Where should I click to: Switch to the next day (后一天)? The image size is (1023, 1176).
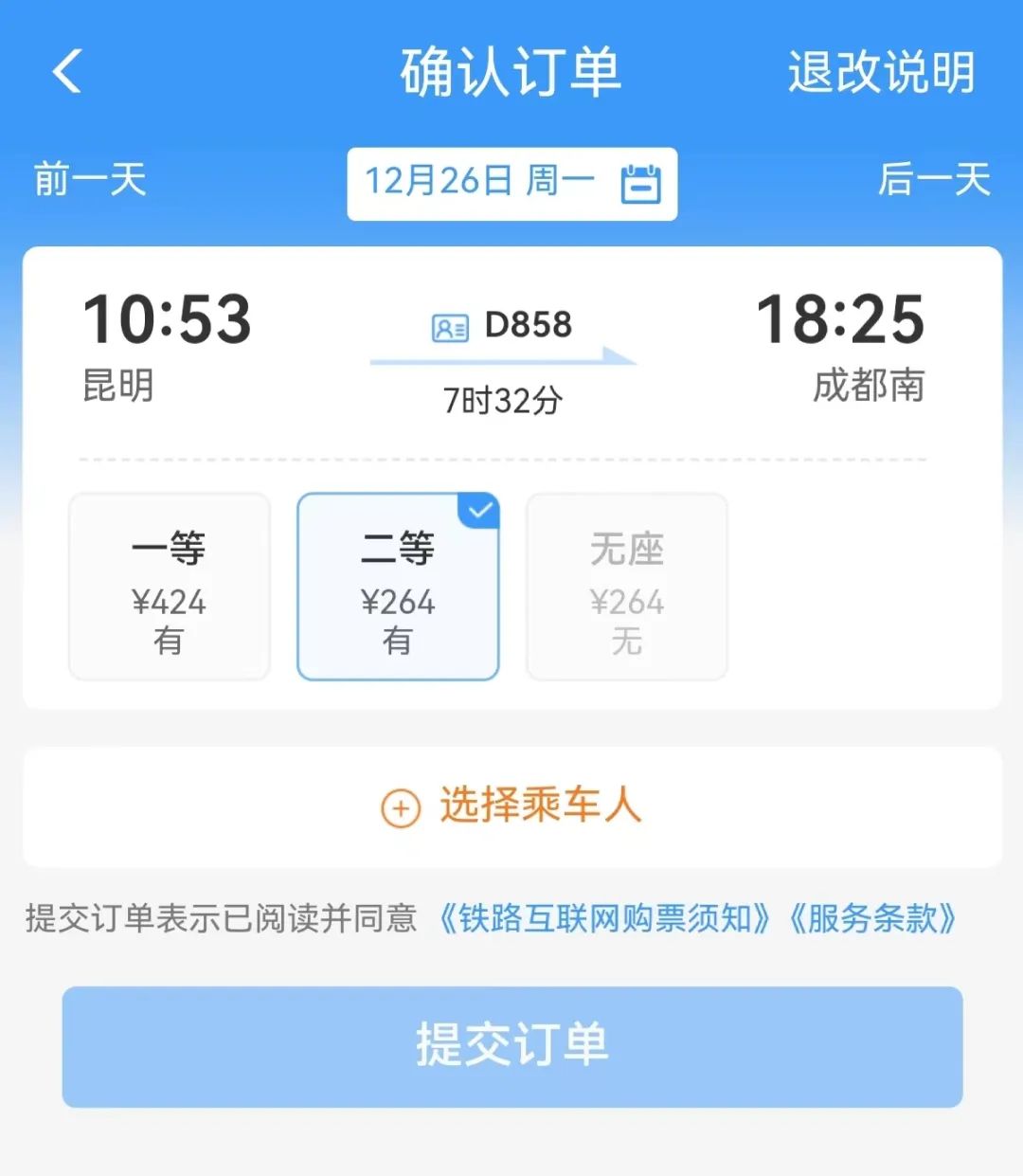click(933, 180)
